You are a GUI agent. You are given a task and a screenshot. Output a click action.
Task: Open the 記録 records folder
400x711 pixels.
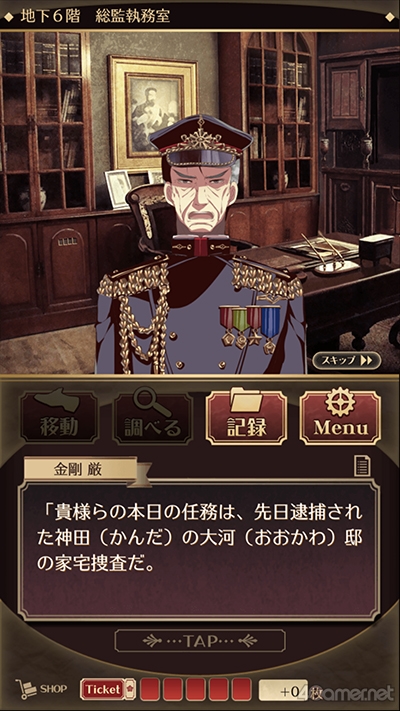246,417
